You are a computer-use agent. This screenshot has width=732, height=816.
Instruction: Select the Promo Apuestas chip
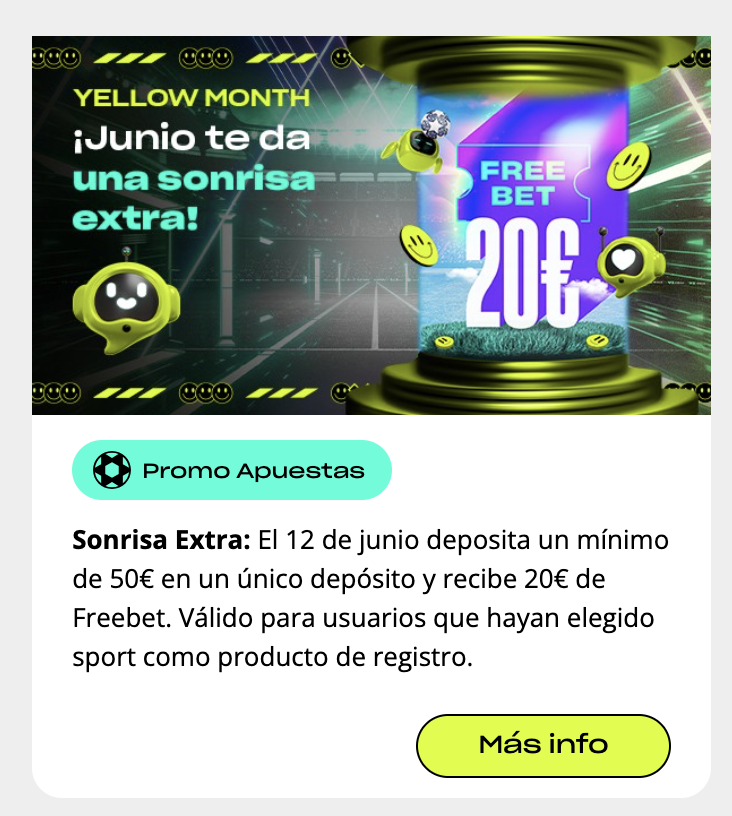(232, 470)
